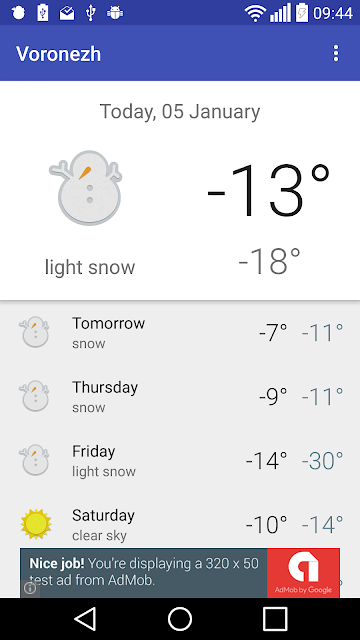Image resolution: width=360 pixels, height=640 pixels.
Task: Open the ad info icon
Action: click(30, 589)
